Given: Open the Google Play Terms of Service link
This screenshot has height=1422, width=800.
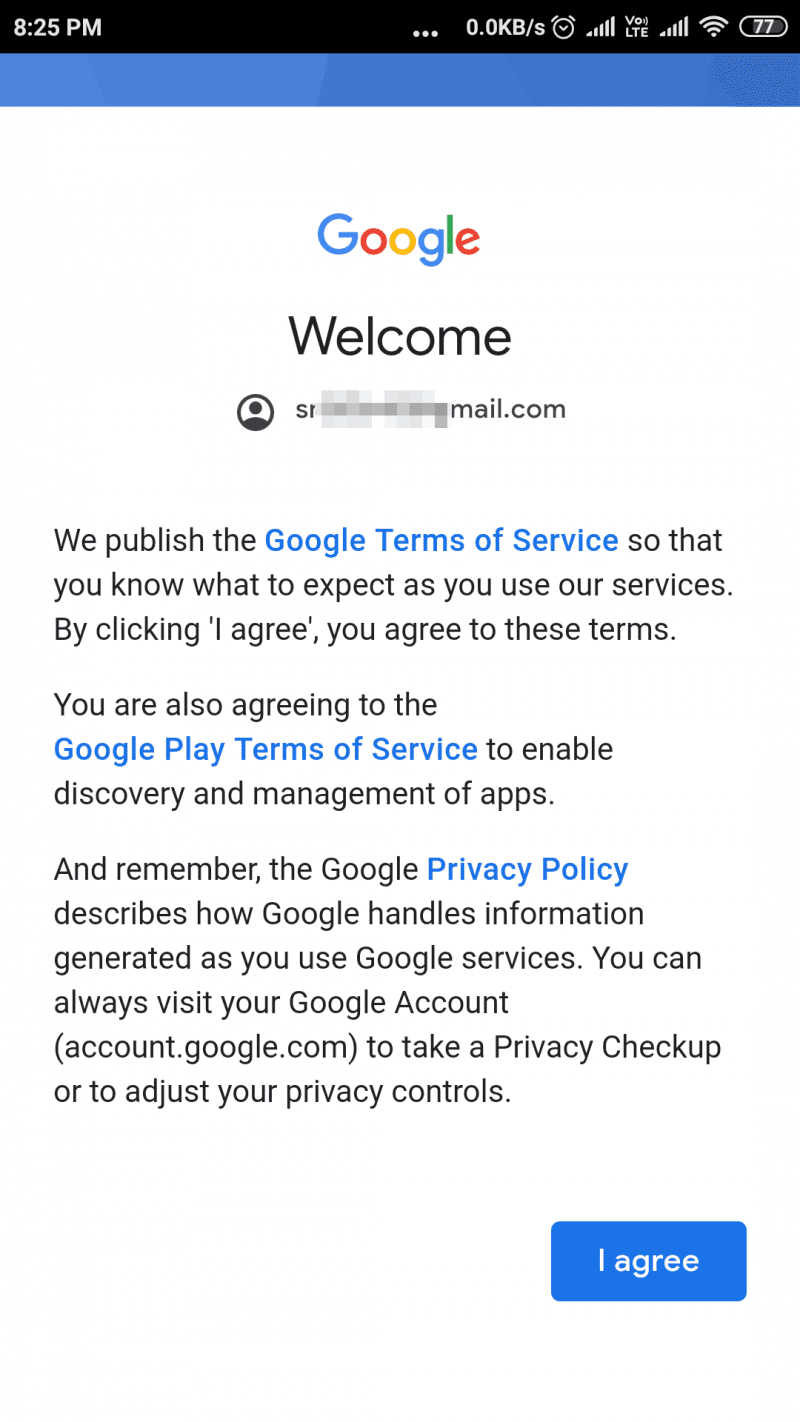Looking at the screenshot, I should [x=265, y=749].
